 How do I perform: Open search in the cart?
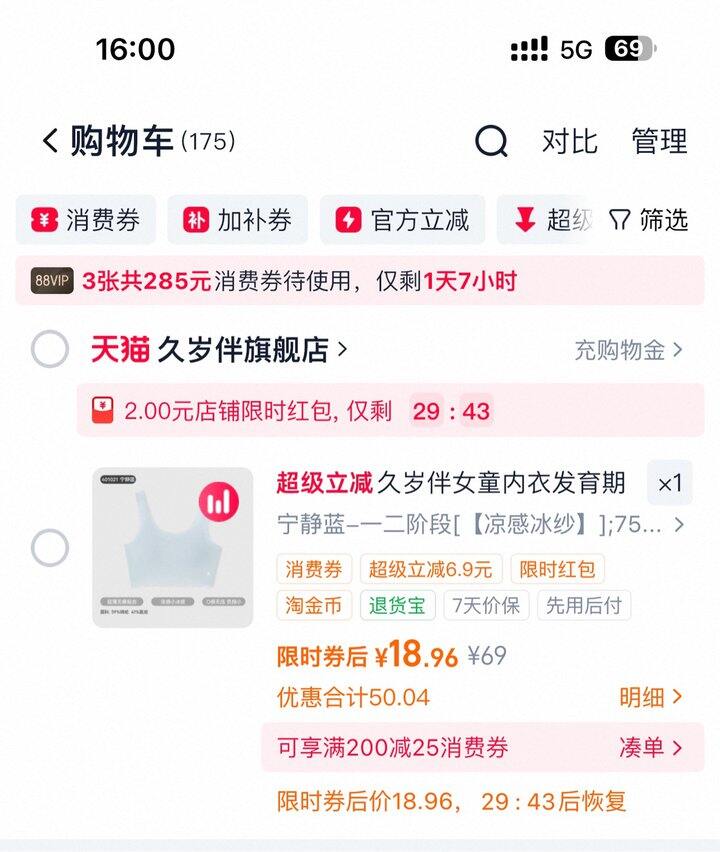491,141
